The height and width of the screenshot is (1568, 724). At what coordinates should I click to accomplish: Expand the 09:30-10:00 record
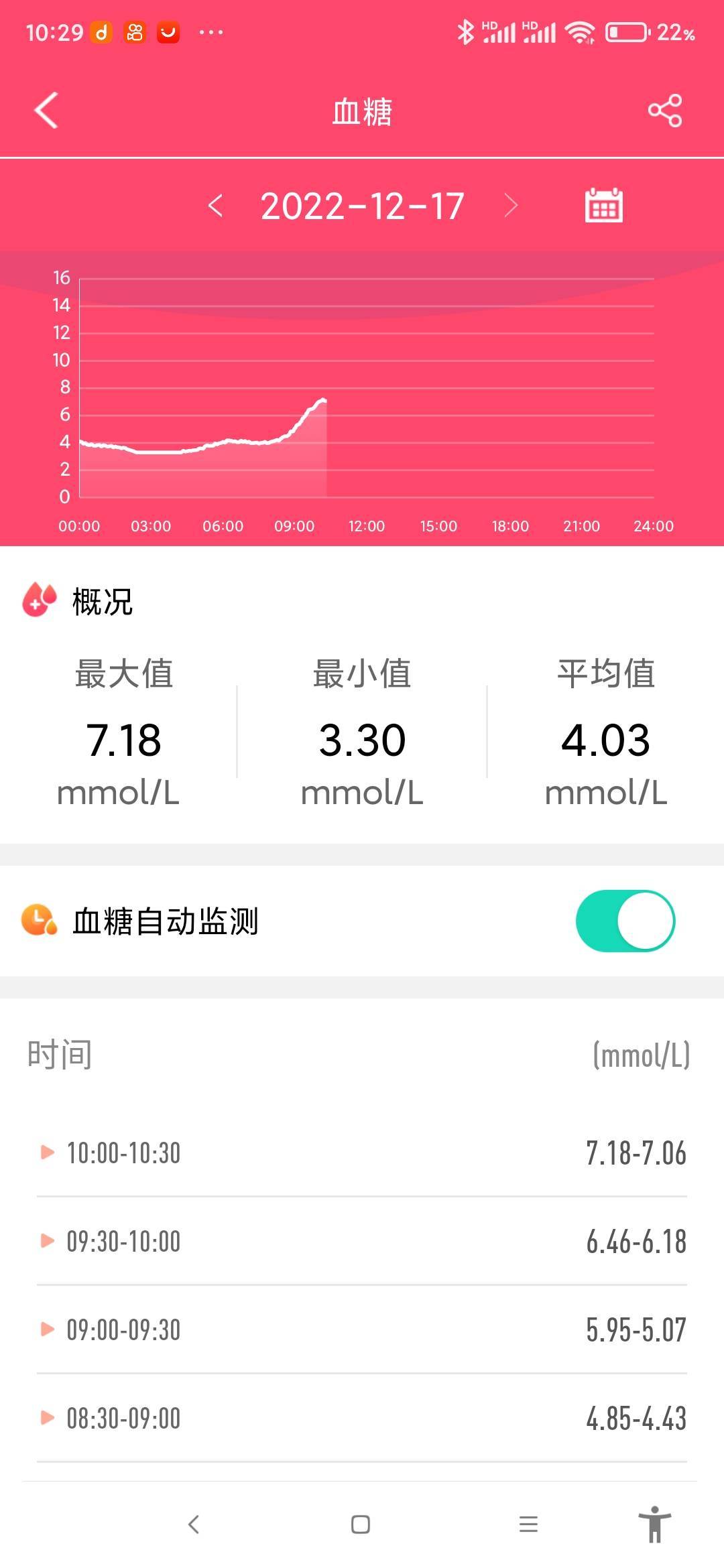tap(362, 1241)
